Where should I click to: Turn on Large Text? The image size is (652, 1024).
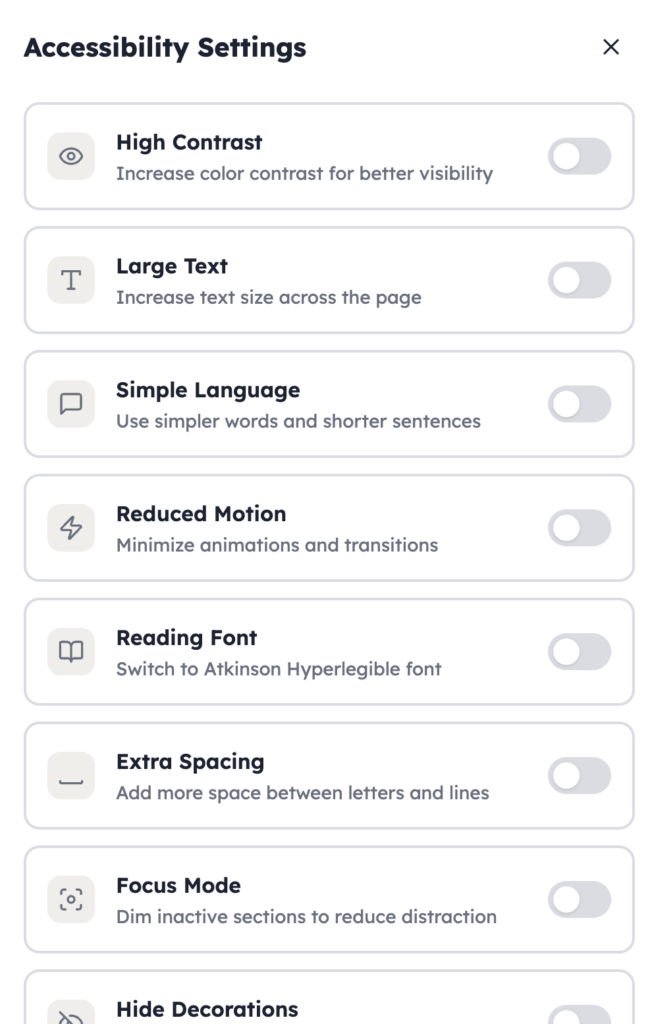point(579,280)
